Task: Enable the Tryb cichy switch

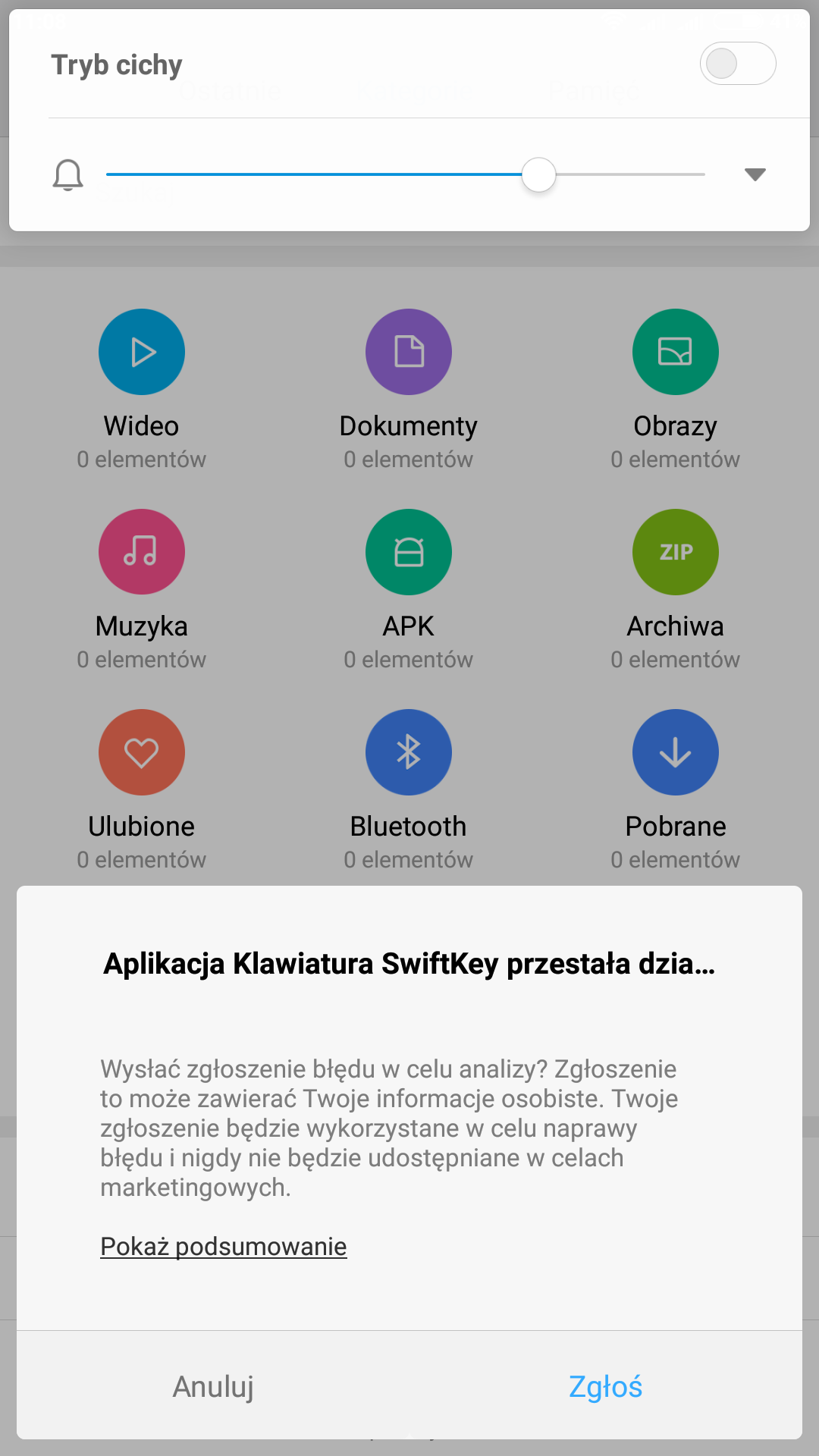Action: click(737, 64)
